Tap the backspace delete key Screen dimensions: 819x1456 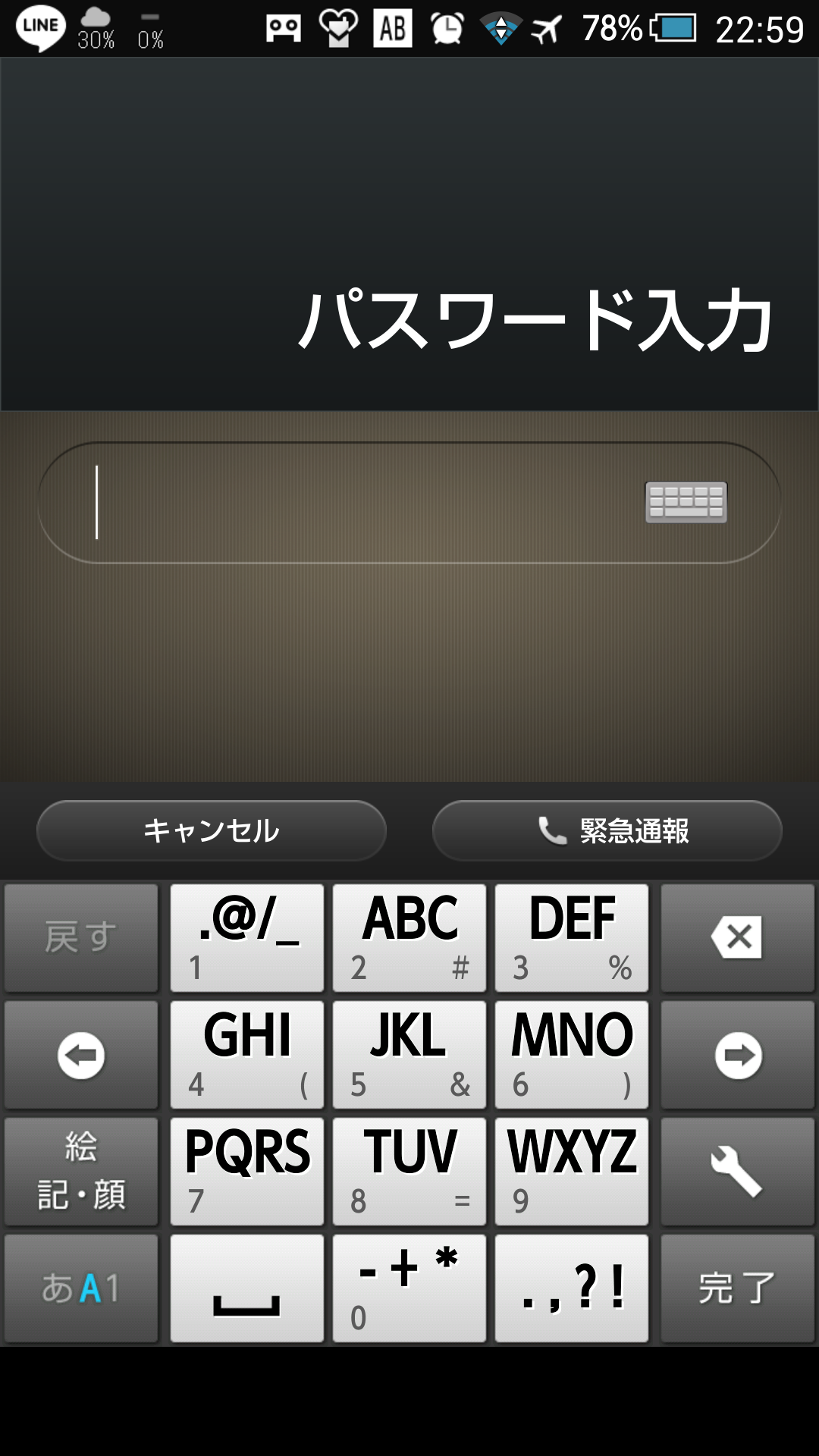pos(737,938)
